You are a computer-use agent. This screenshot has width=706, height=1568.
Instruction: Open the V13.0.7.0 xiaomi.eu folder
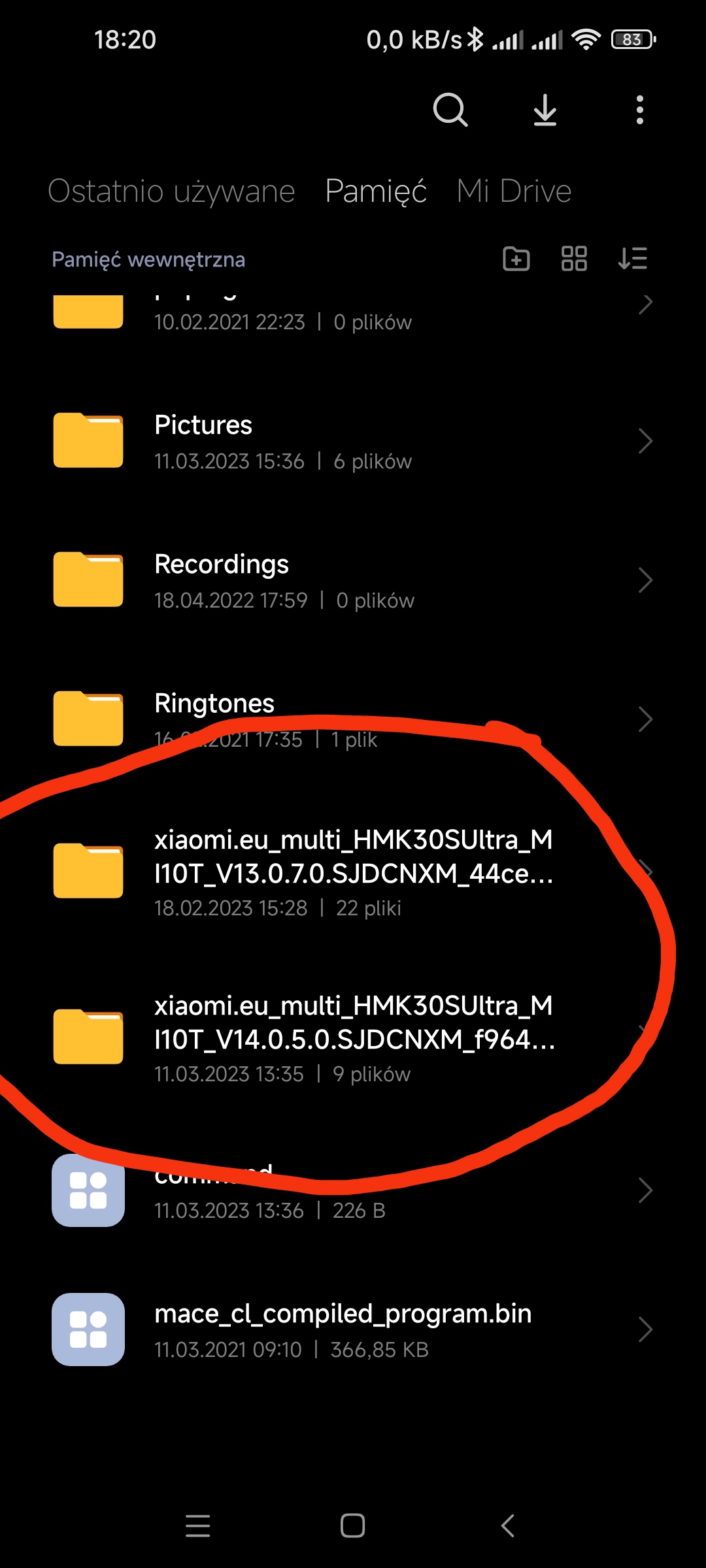click(353, 872)
